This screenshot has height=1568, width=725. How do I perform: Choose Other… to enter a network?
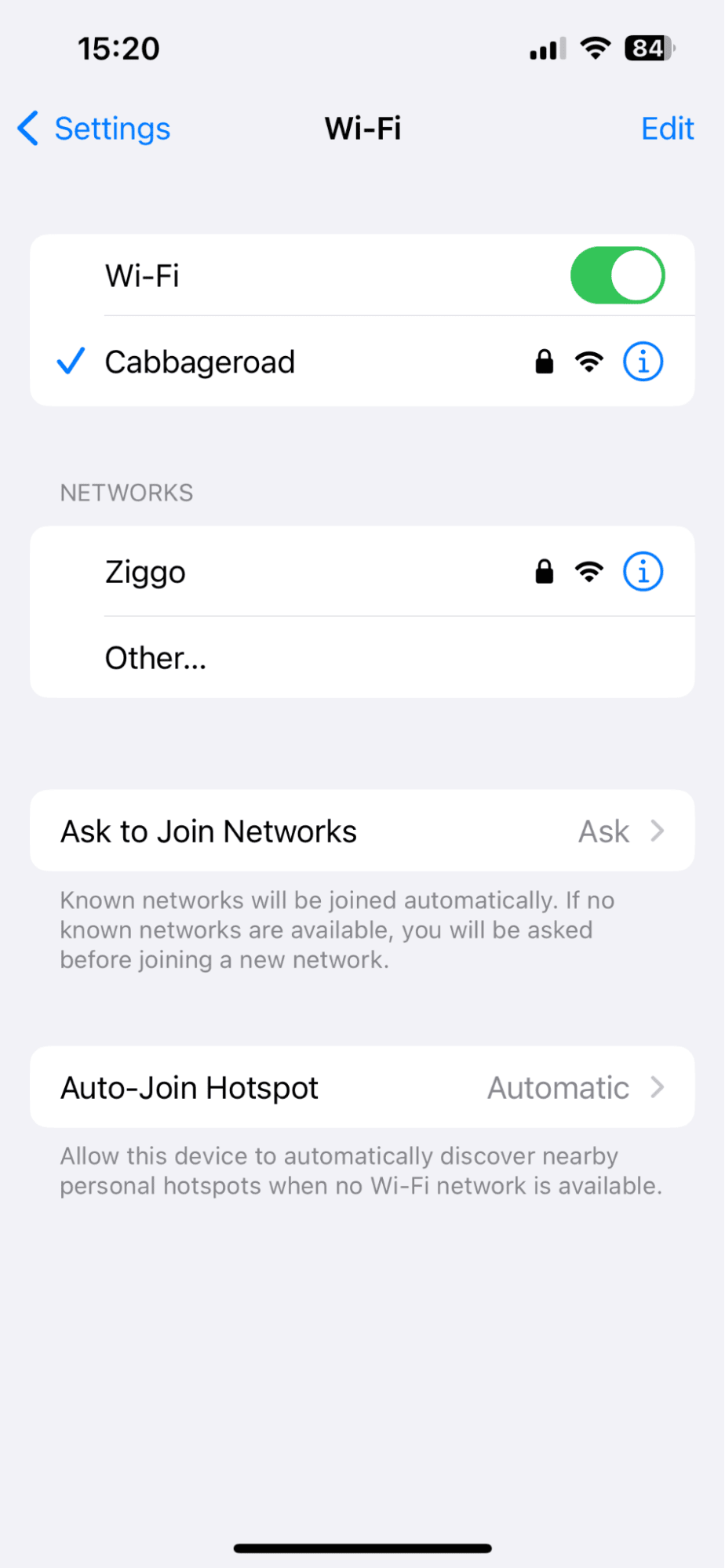pos(156,658)
